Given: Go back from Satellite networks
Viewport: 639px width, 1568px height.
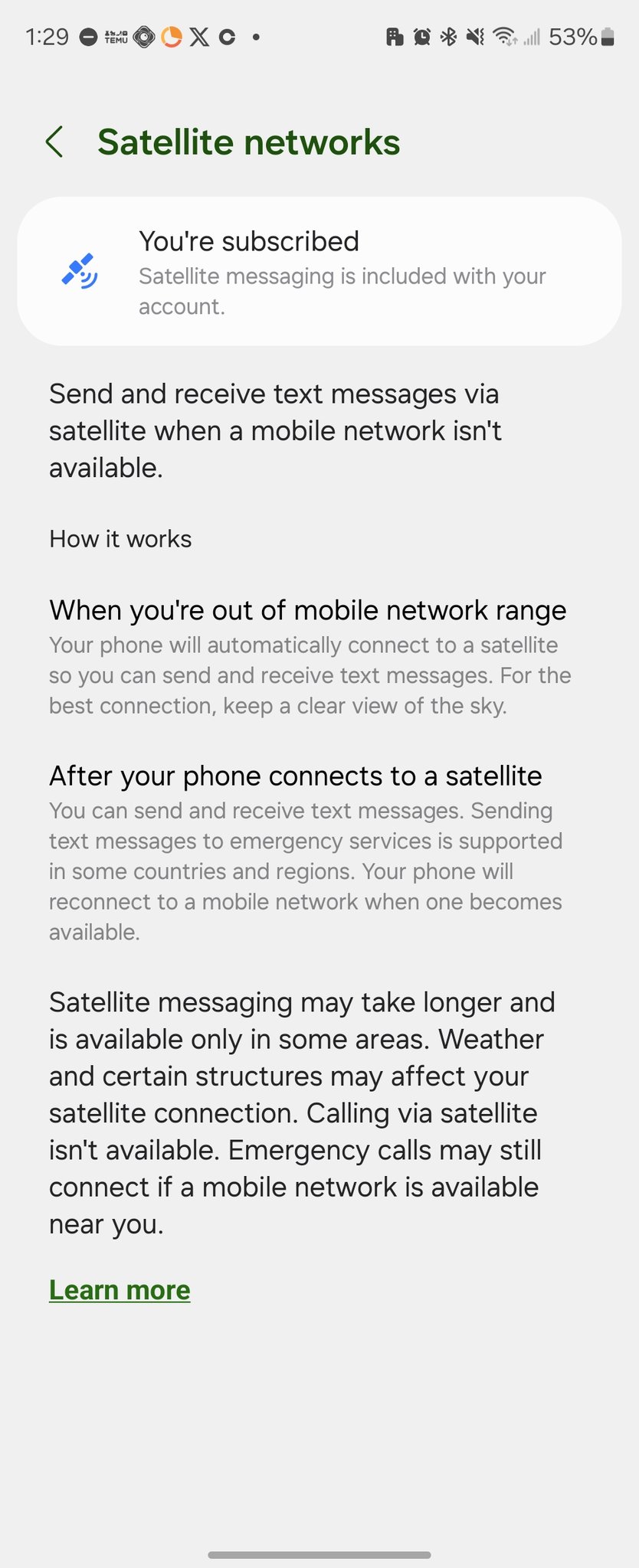Looking at the screenshot, I should (54, 142).
